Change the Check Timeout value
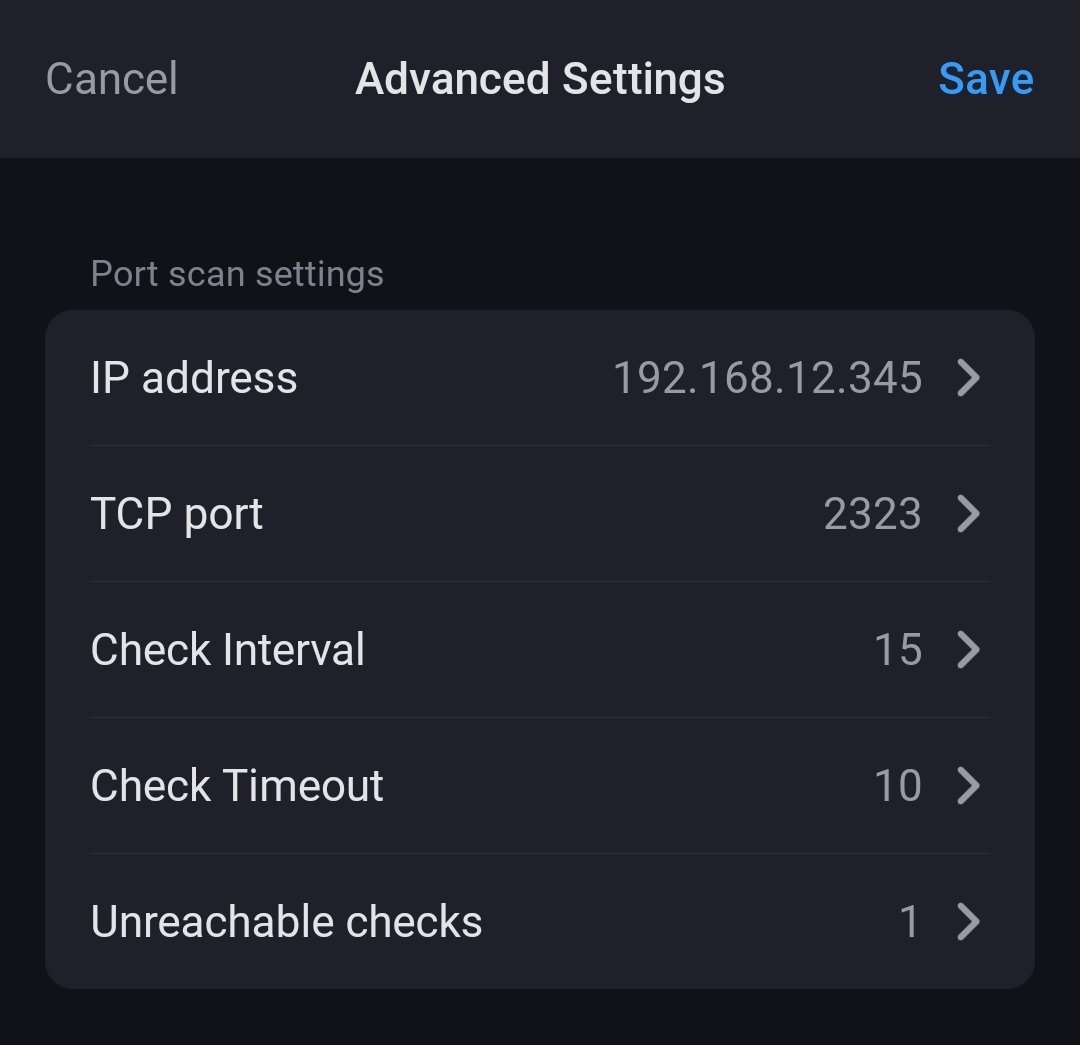Viewport: 1080px width, 1045px height. pyautogui.click(x=540, y=786)
